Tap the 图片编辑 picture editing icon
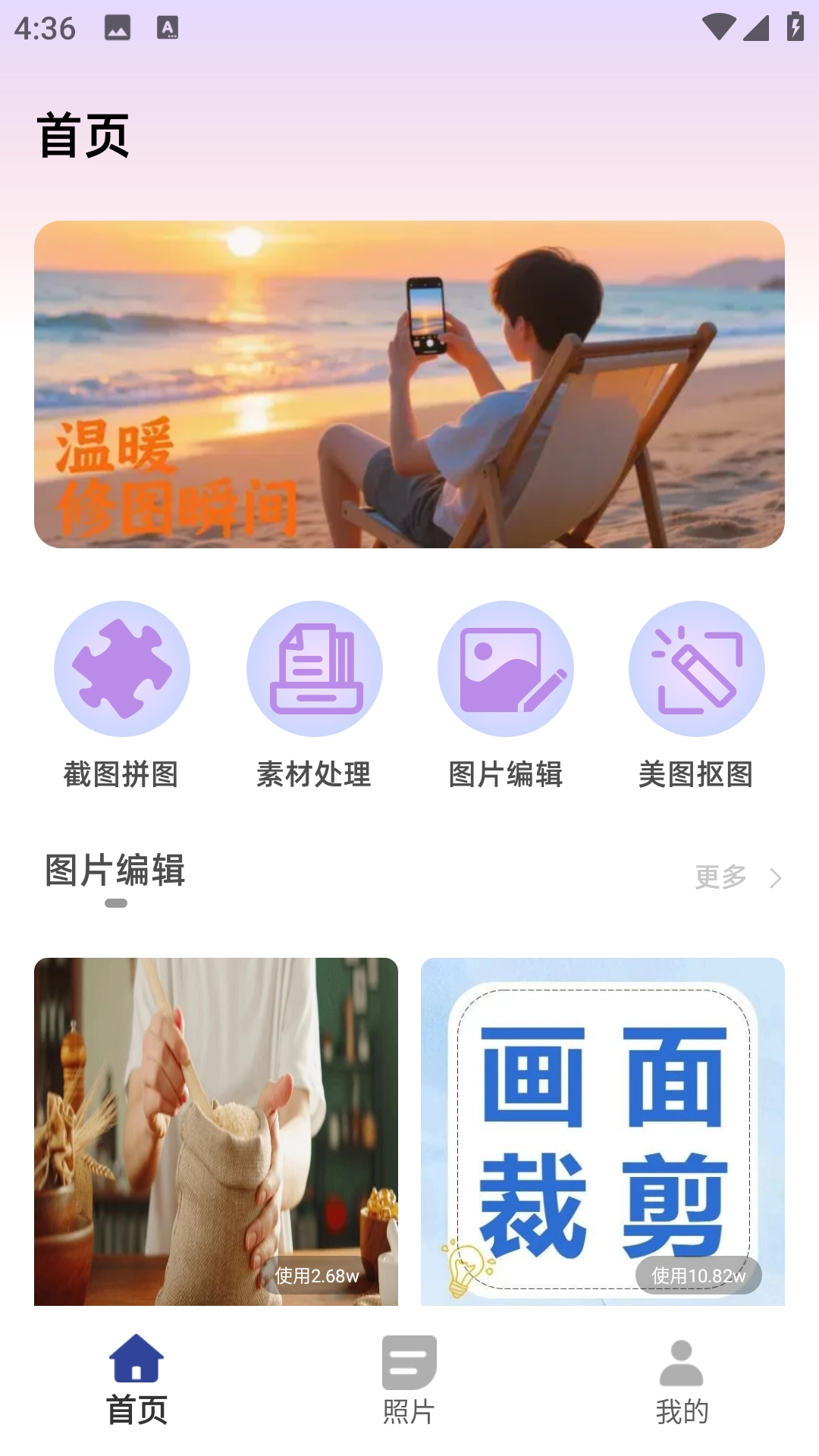This screenshot has height=1456, width=819. (x=506, y=670)
